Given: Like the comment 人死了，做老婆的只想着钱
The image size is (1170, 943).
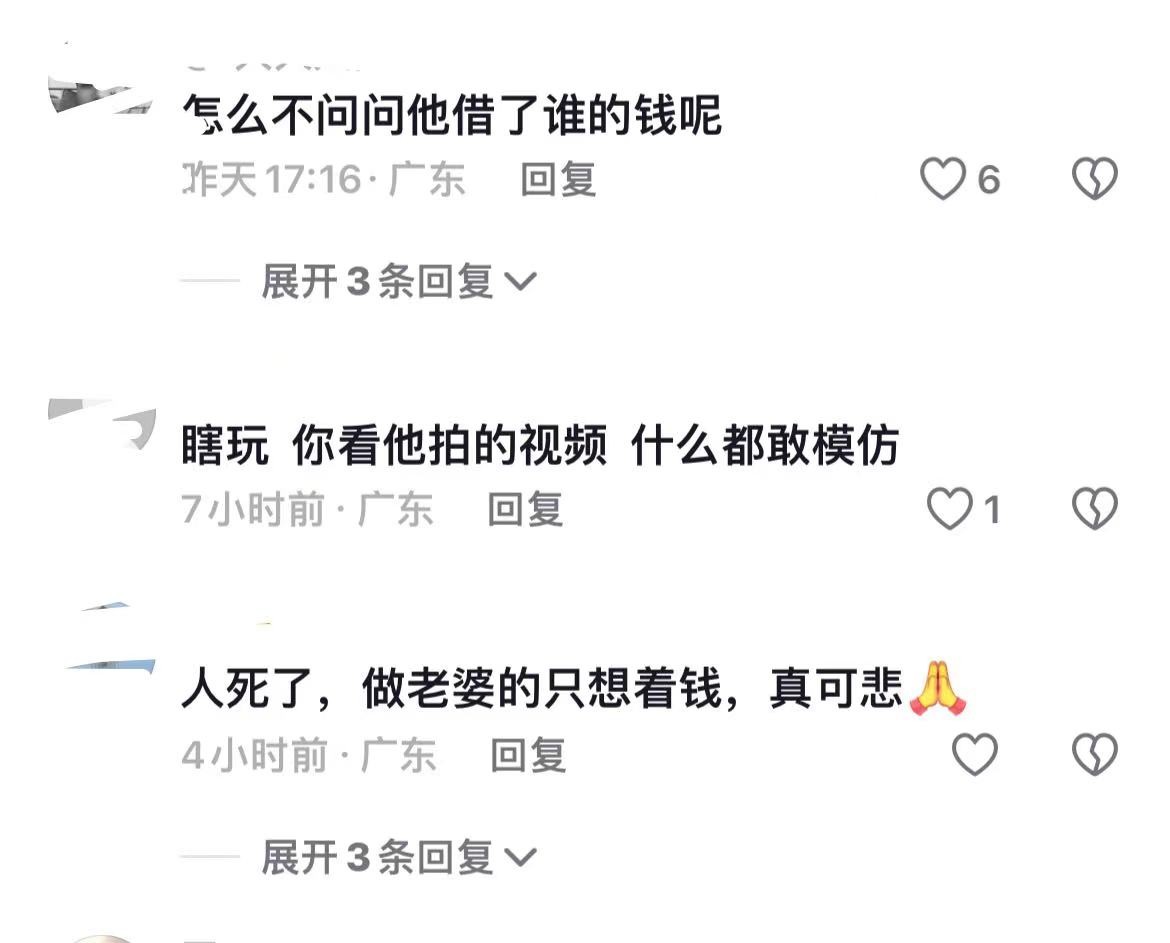Looking at the screenshot, I should pyautogui.click(x=974, y=754).
